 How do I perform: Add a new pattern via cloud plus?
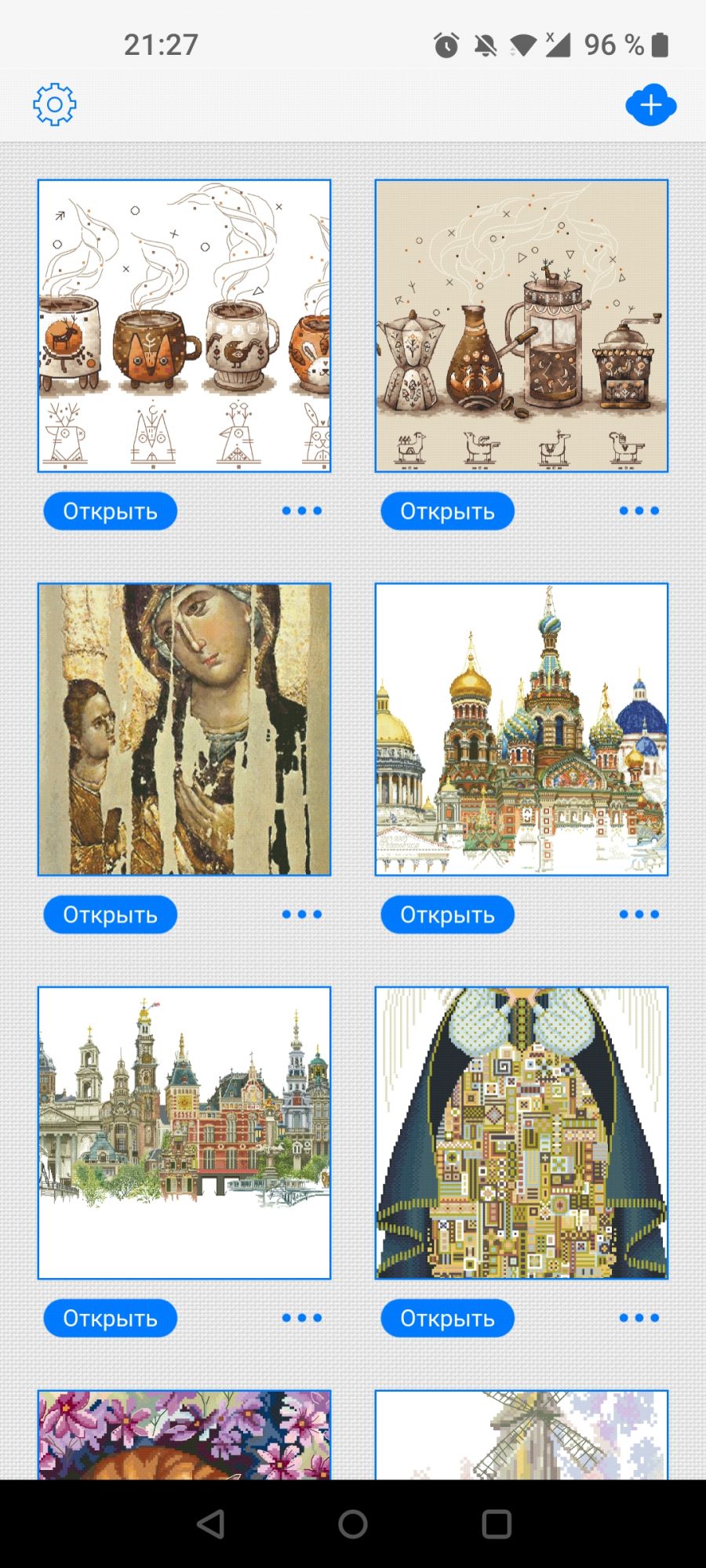coord(650,105)
